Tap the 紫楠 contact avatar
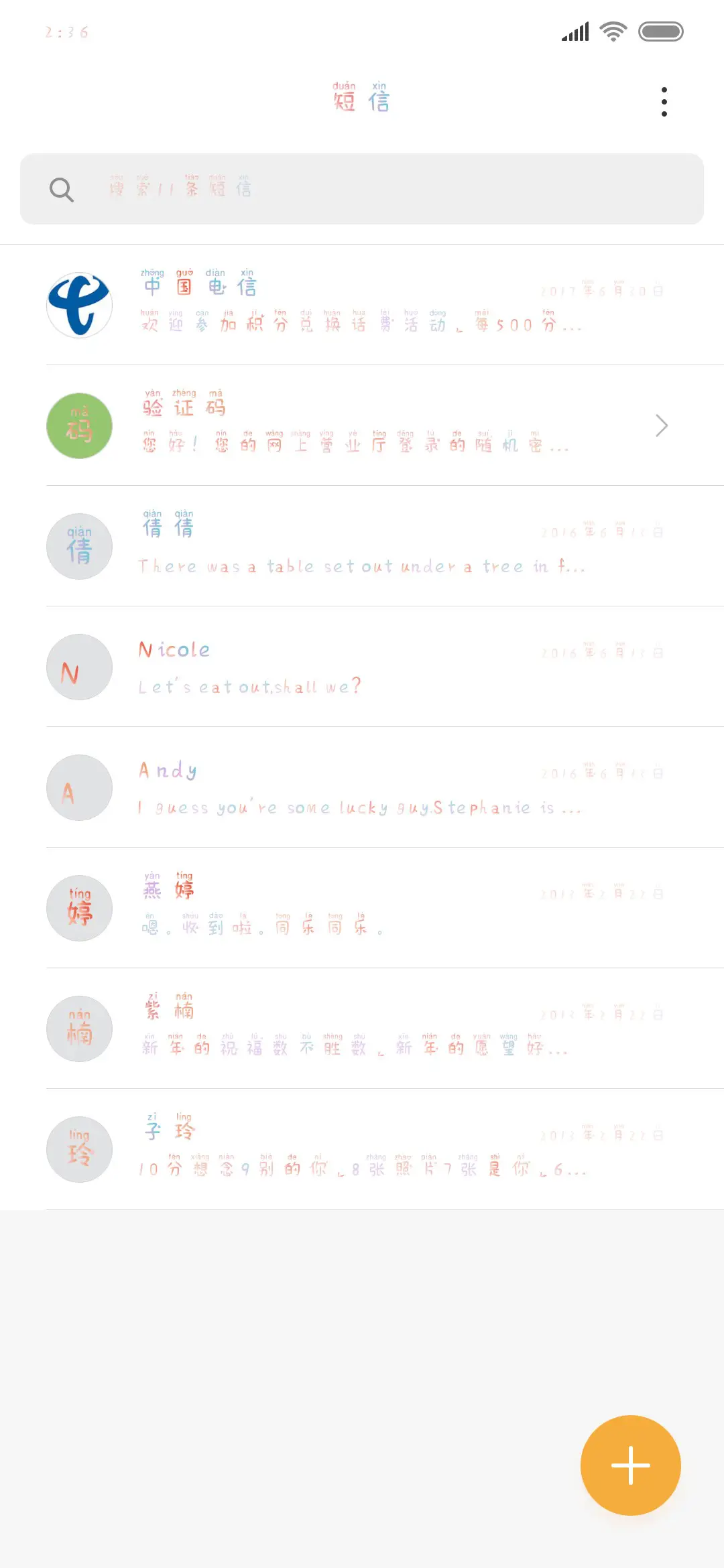Viewport: 724px width, 1568px height. click(x=78, y=1029)
